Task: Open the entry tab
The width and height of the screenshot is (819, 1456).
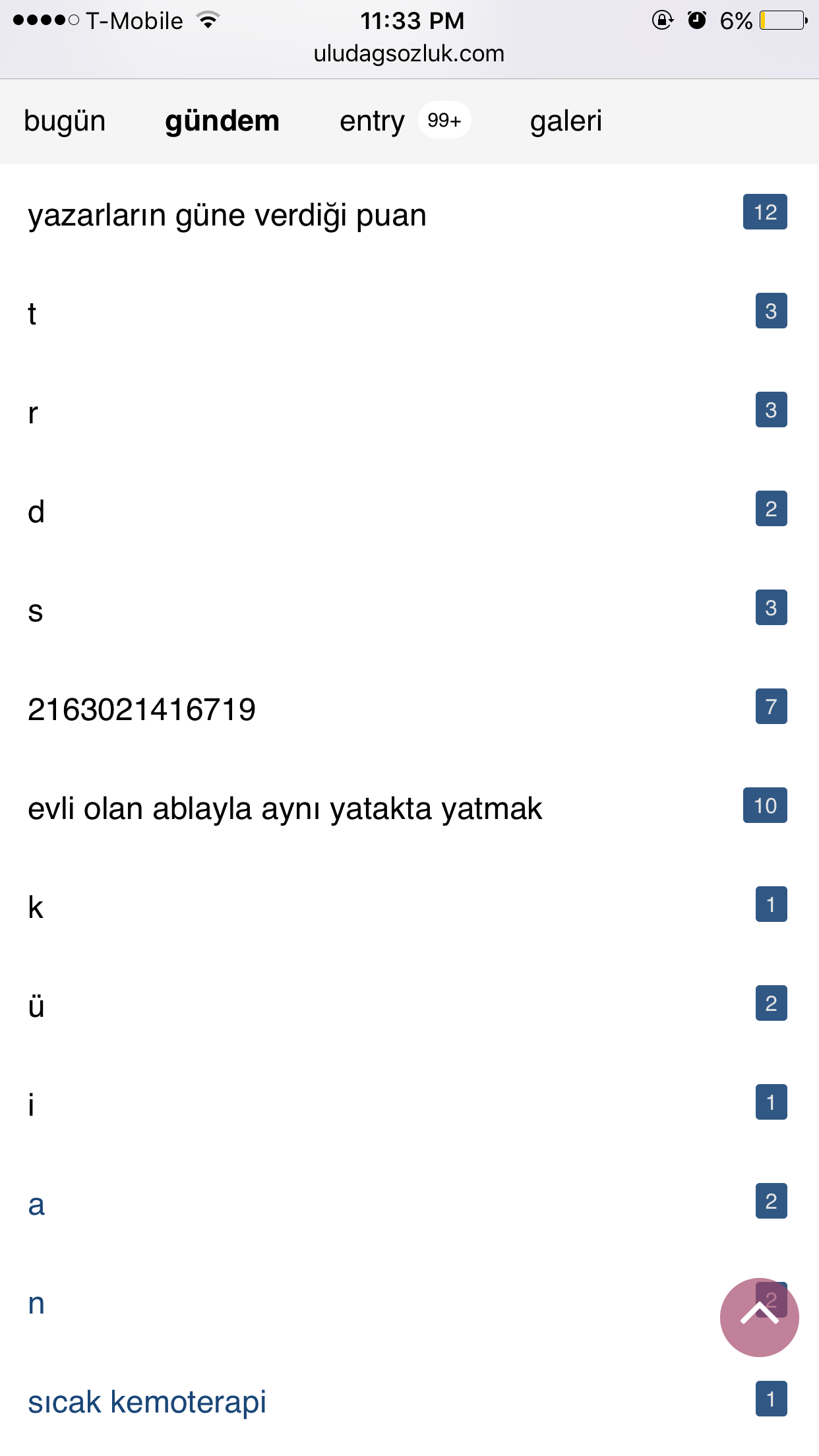Action: point(373,121)
